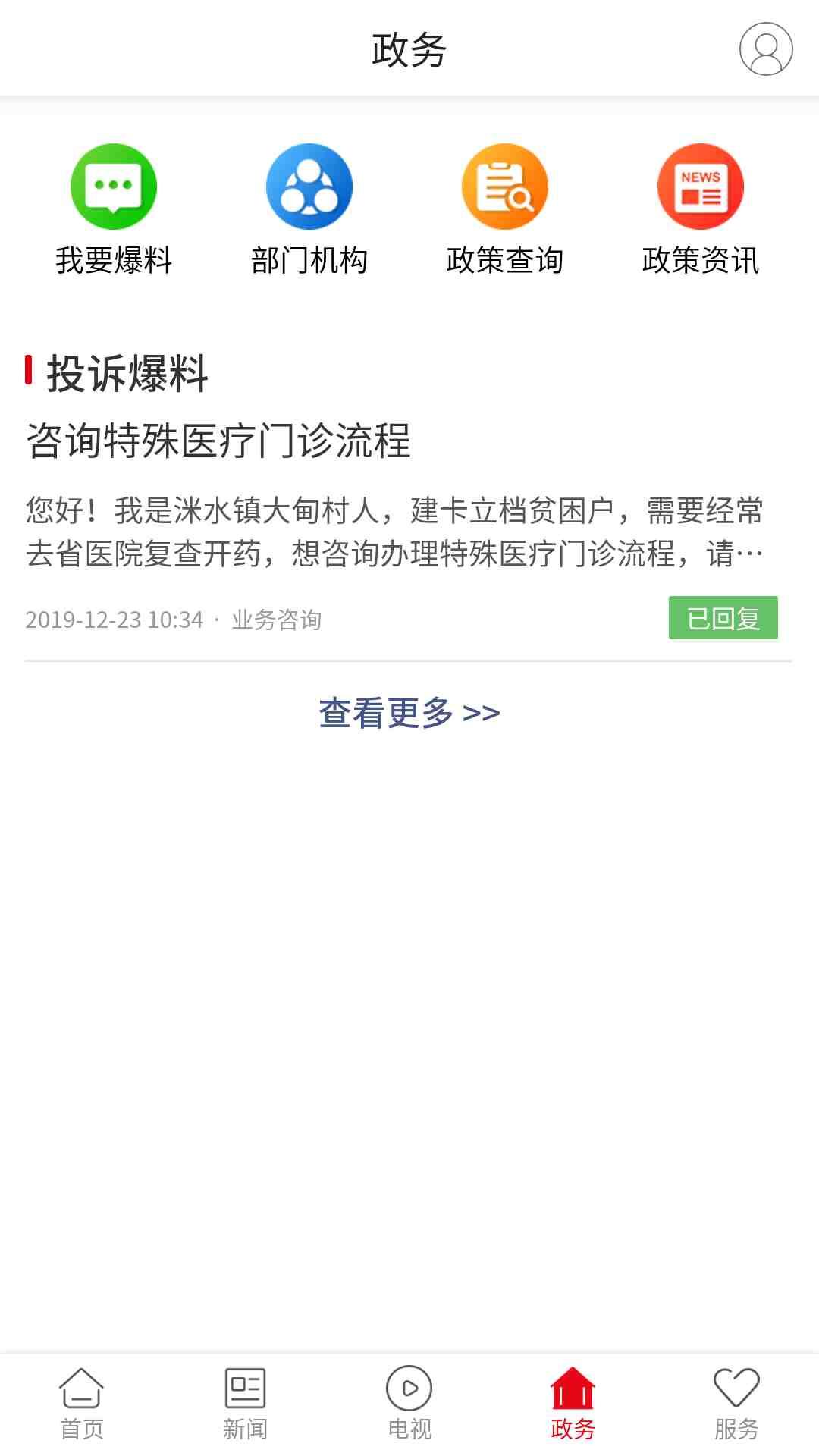Viewport: 819px width, 1456px height.
Task: Switch to the 电视 tab
Action: pyautogui.click(x=409, y=1403)
